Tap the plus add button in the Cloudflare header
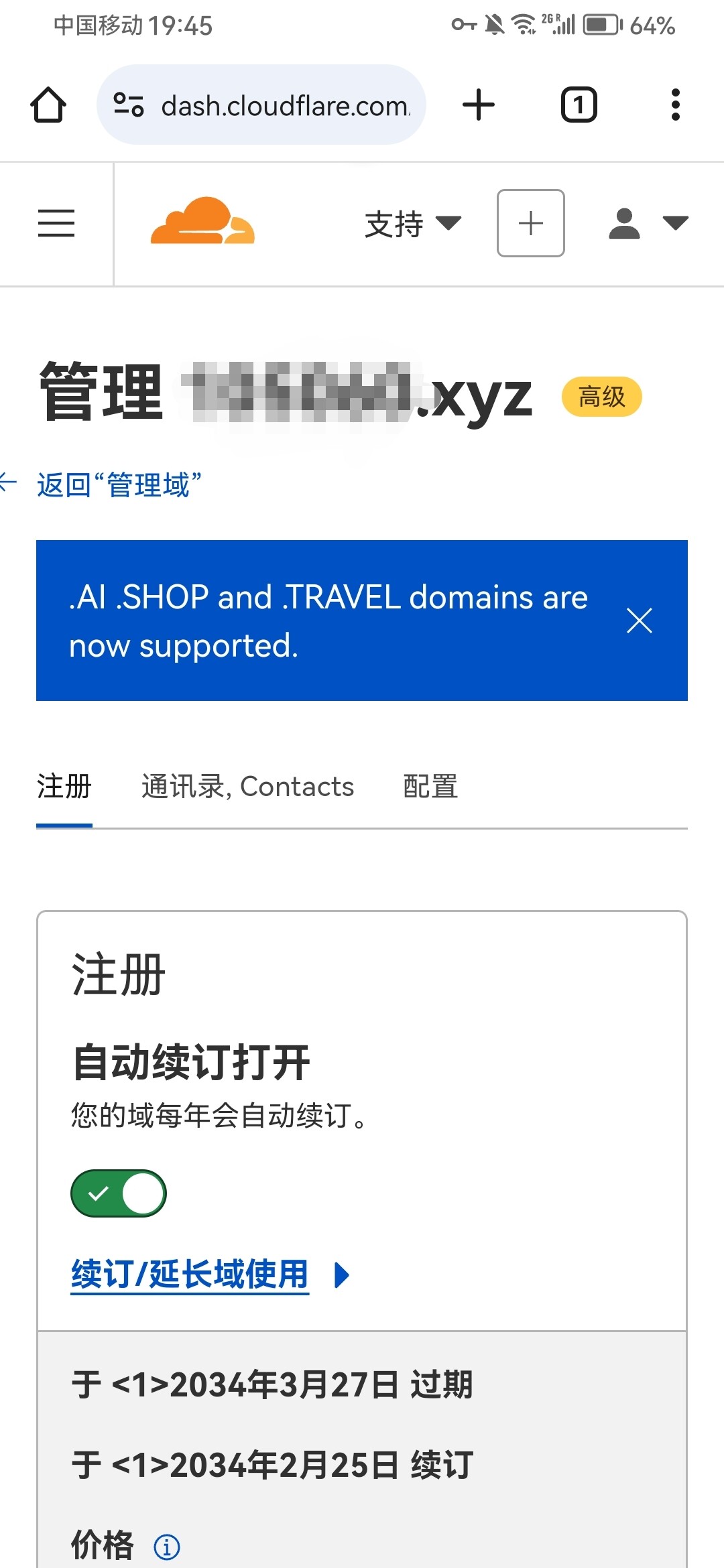 point(531,223)
